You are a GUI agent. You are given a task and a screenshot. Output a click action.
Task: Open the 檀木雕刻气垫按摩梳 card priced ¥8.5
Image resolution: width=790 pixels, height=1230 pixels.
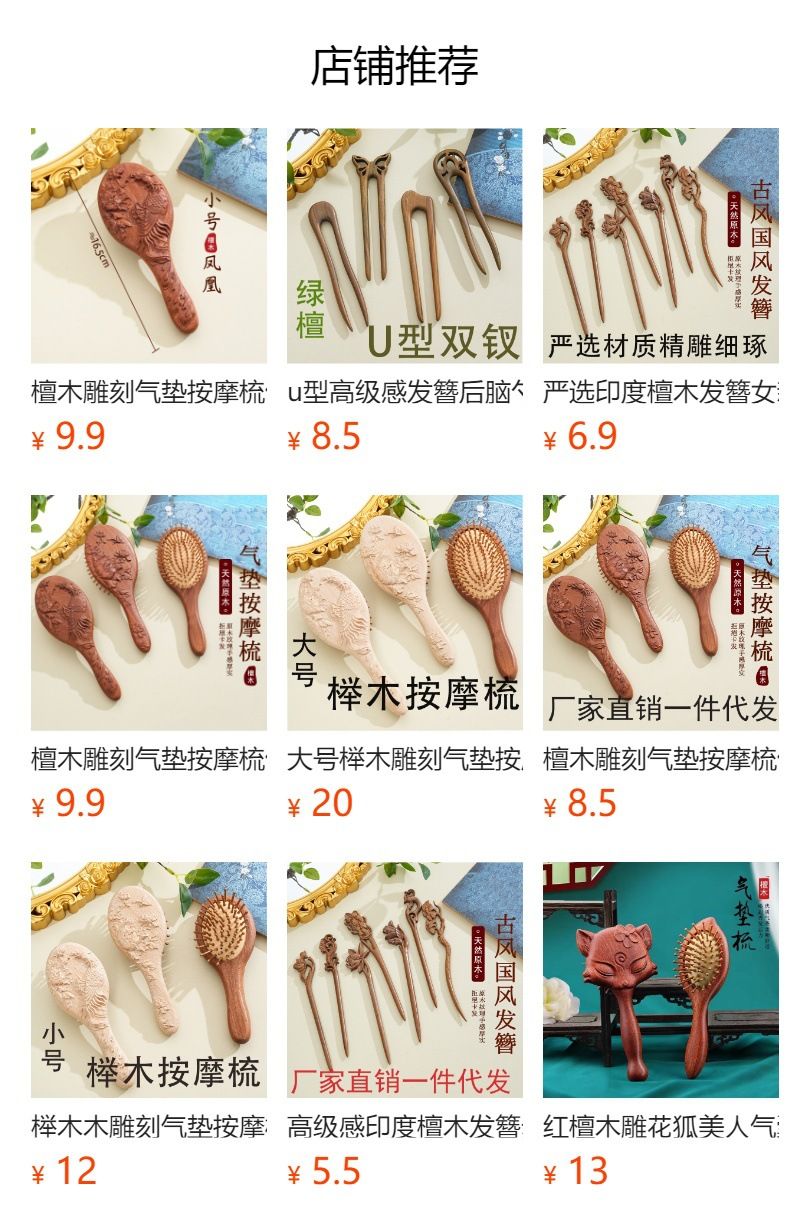click(x=661, y=658)
